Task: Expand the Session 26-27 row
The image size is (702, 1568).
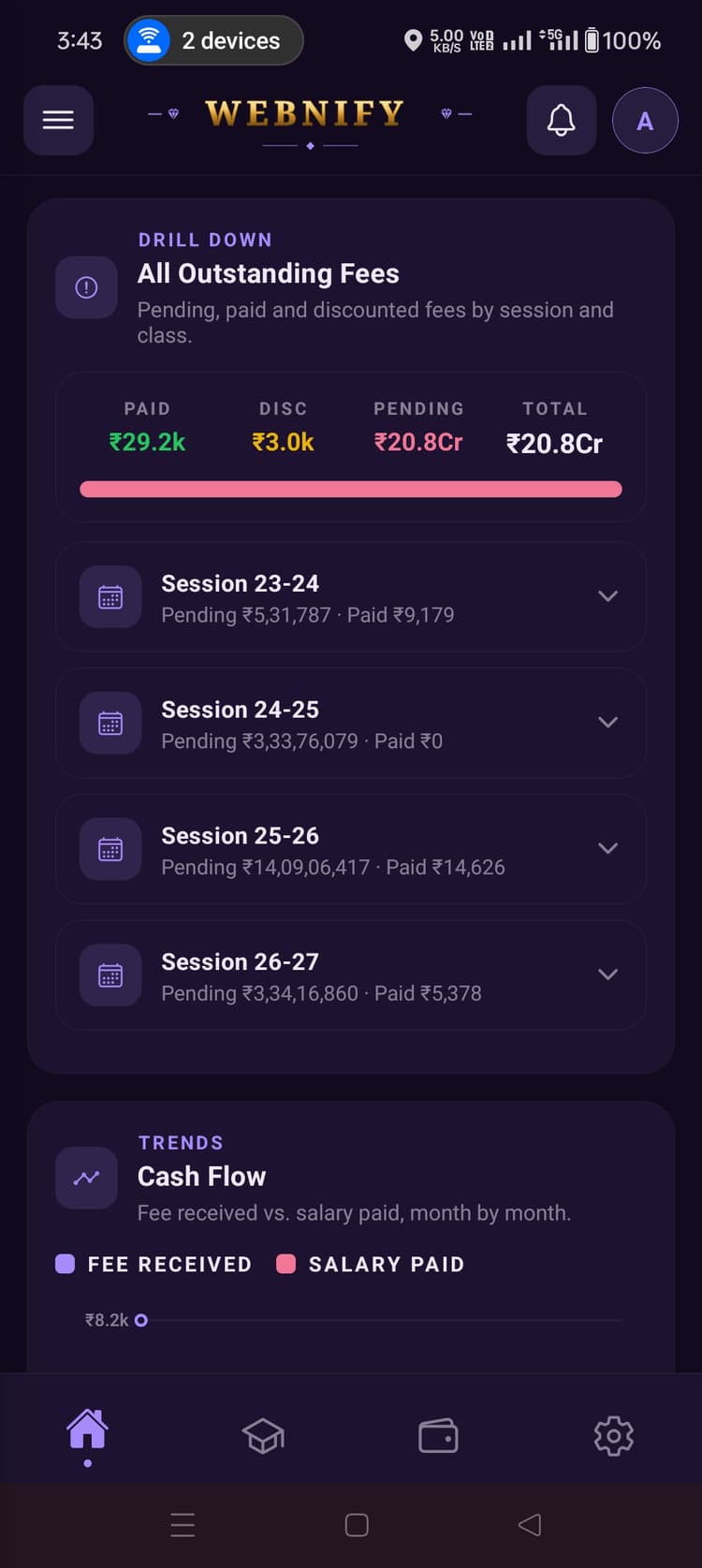Action: [607, 975]
